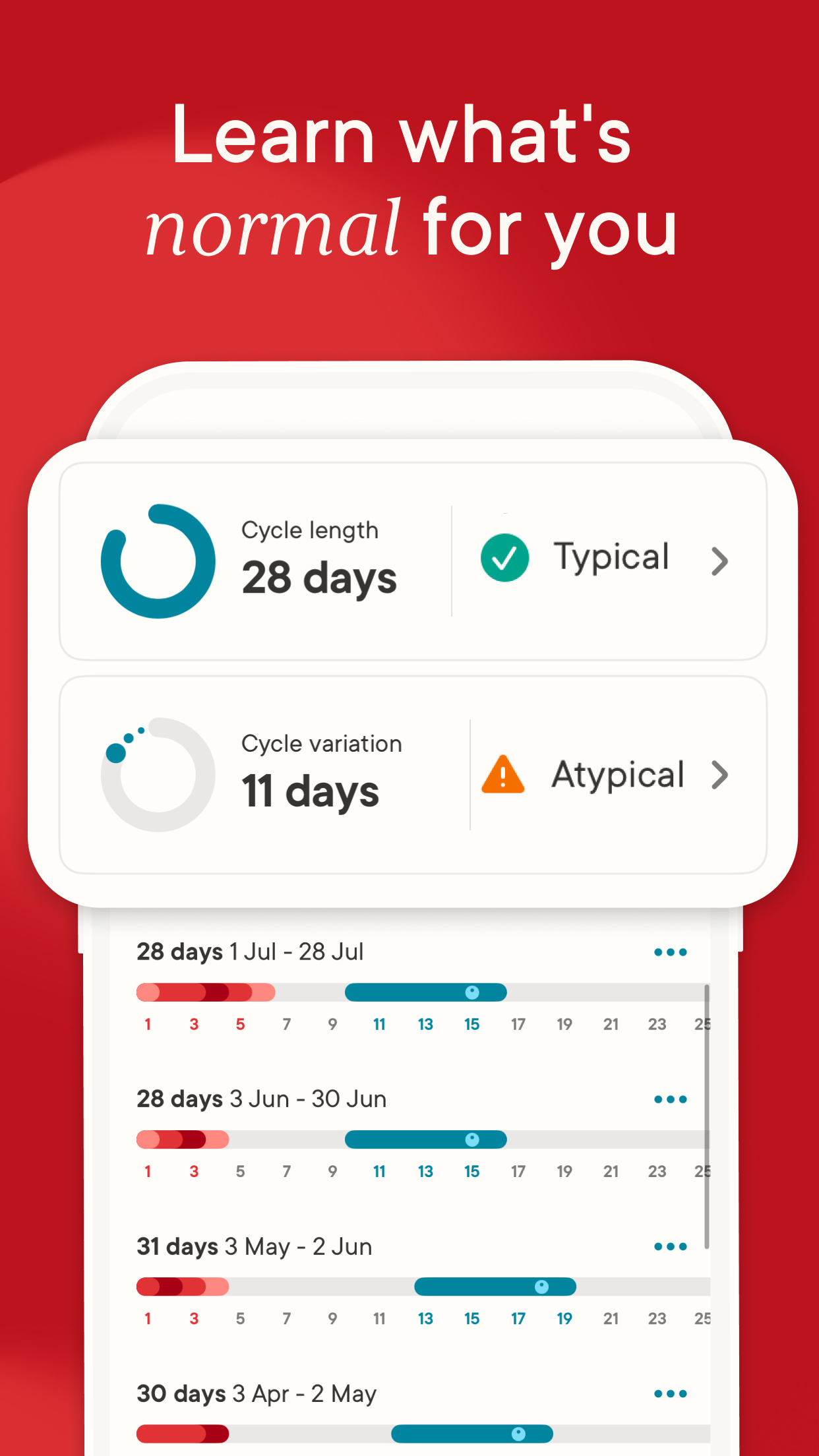
Task: Click the green Typical checkmark badge
Action: point(504,559)
